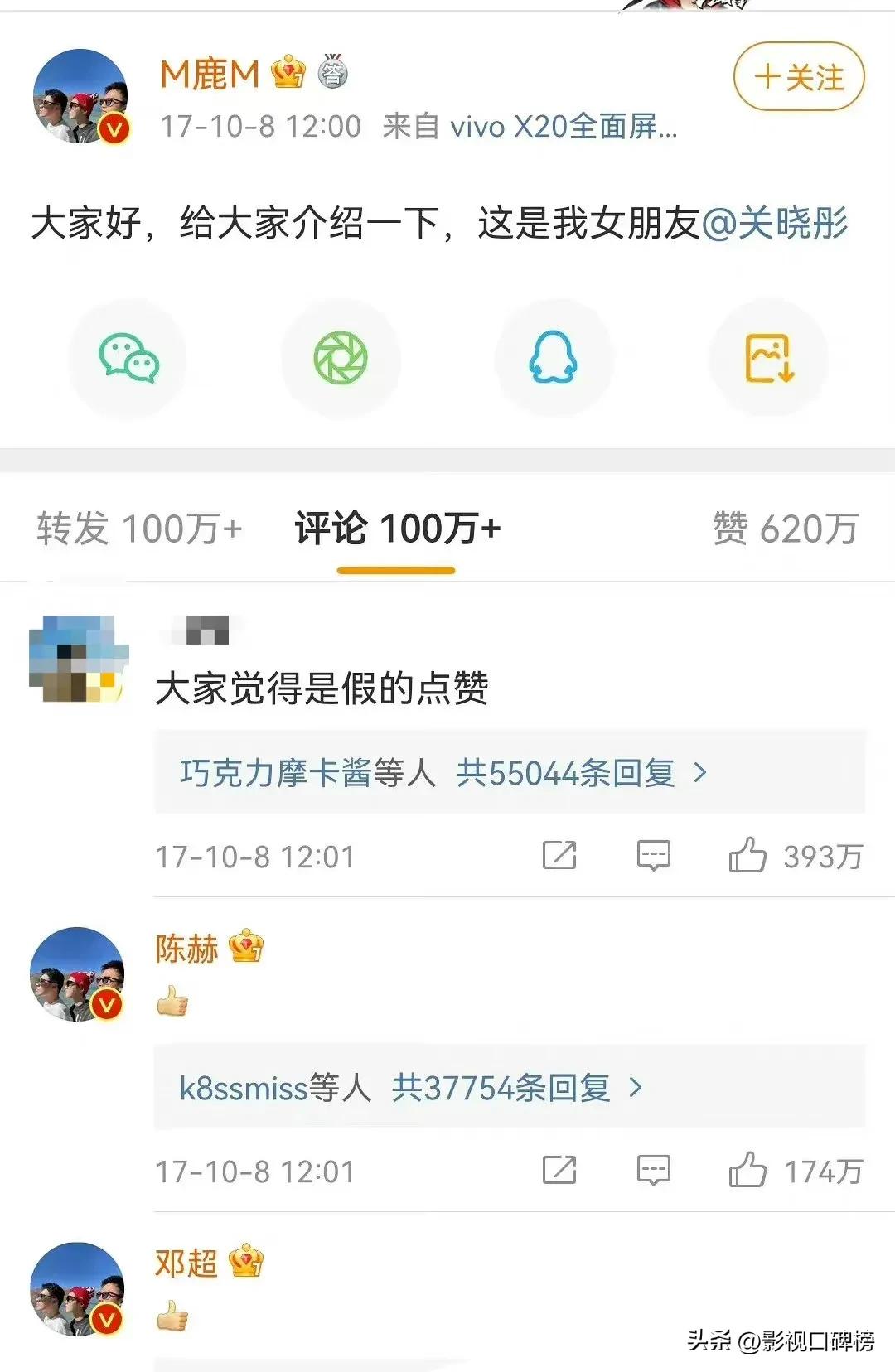Share the post to WeChat
This screenshot has height=1372, width=895.
point(127,359)
